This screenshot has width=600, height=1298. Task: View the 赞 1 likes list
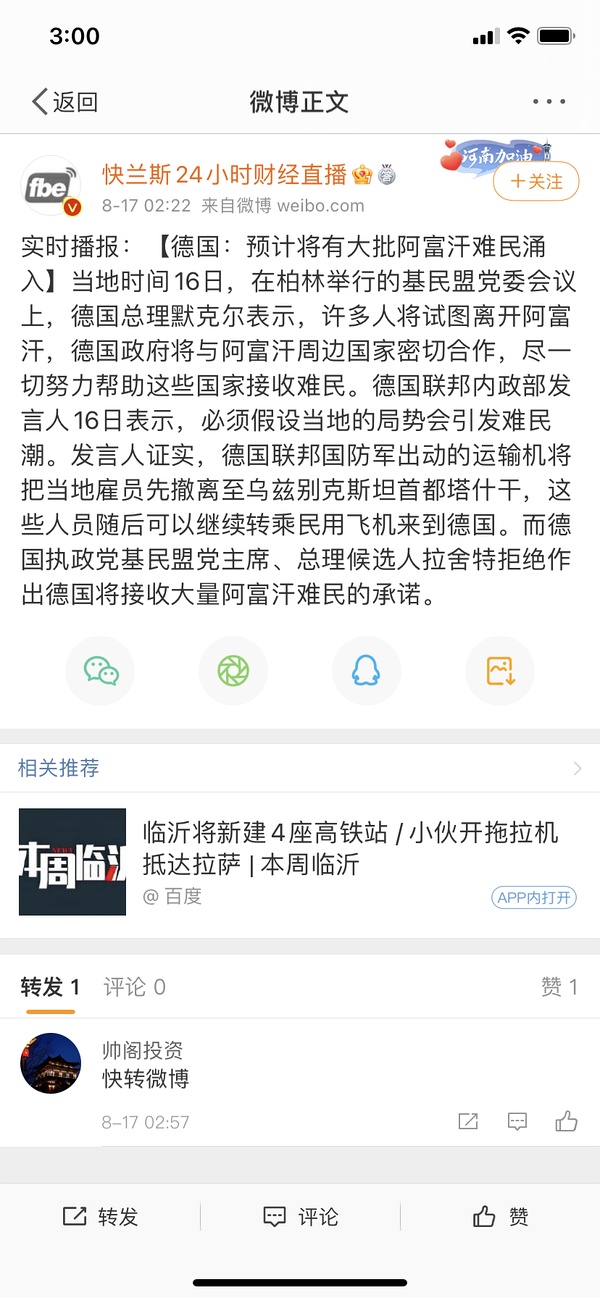[x=559, y=988]
